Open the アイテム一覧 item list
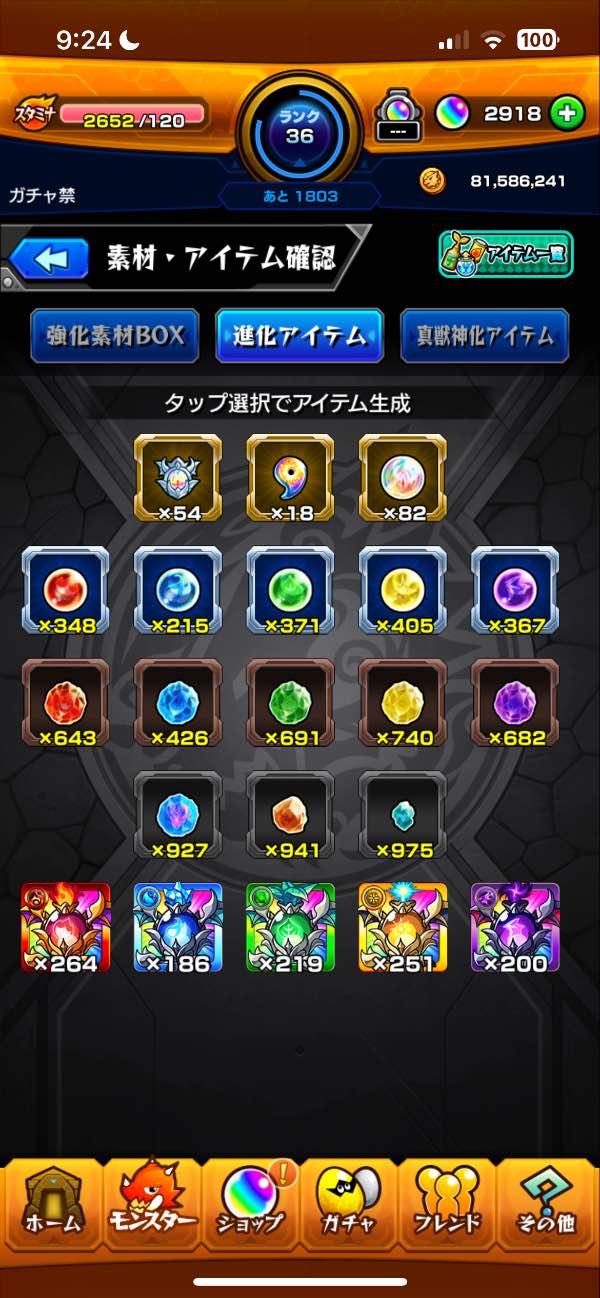 505,254
